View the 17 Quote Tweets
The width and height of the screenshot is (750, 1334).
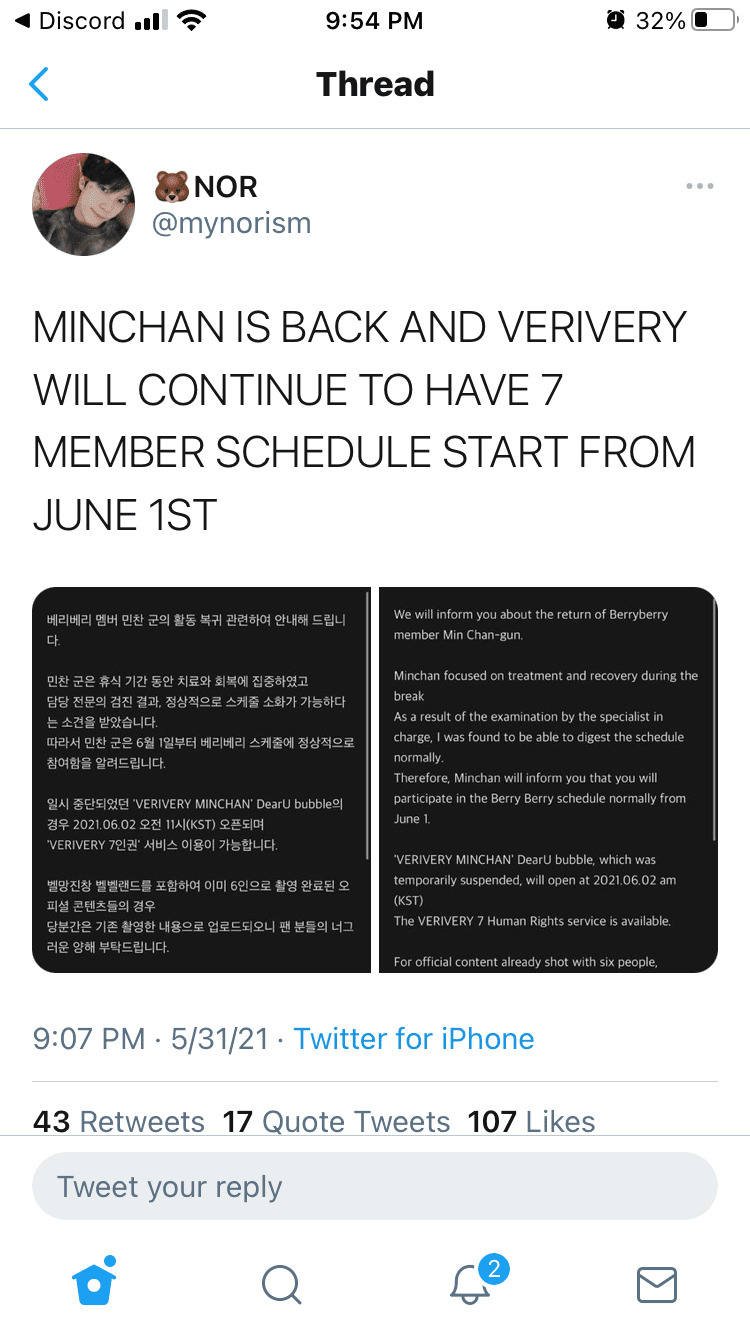click(x=336, y=1121)
